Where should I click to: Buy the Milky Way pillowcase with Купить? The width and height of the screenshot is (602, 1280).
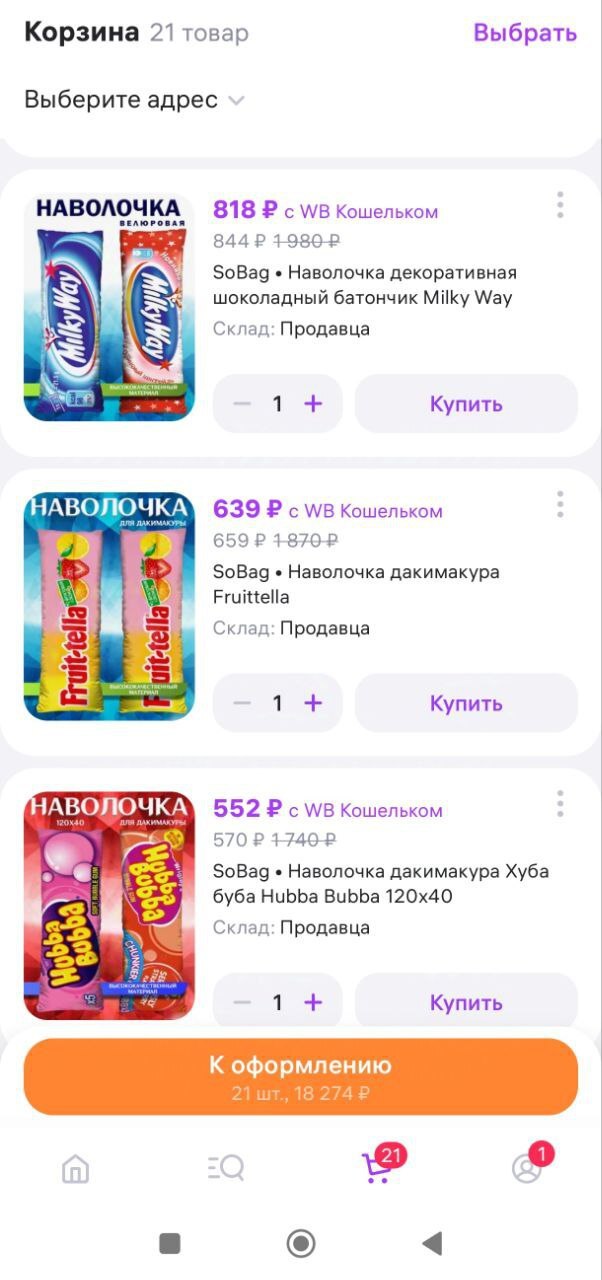[466, 404]
